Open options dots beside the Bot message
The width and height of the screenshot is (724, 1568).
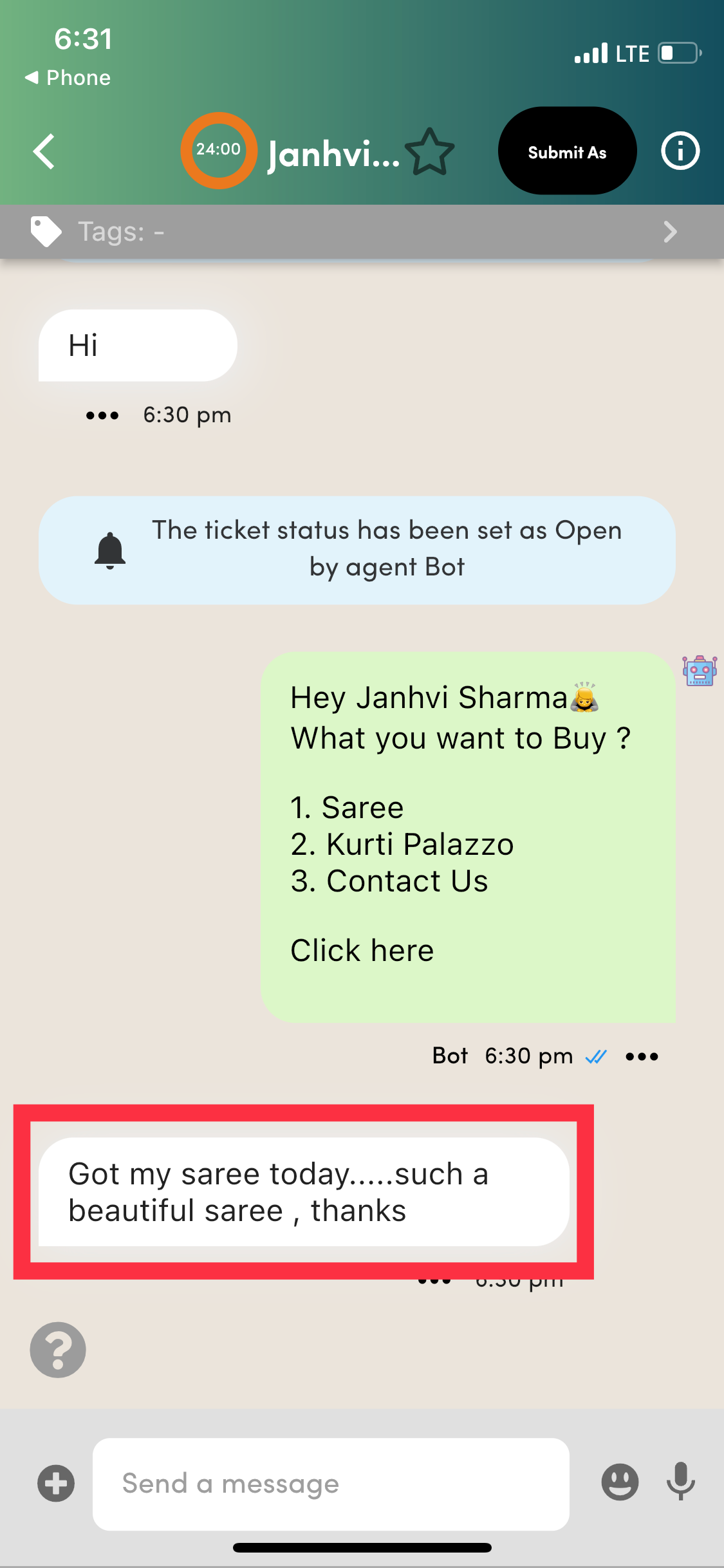tap(642, 1056)
